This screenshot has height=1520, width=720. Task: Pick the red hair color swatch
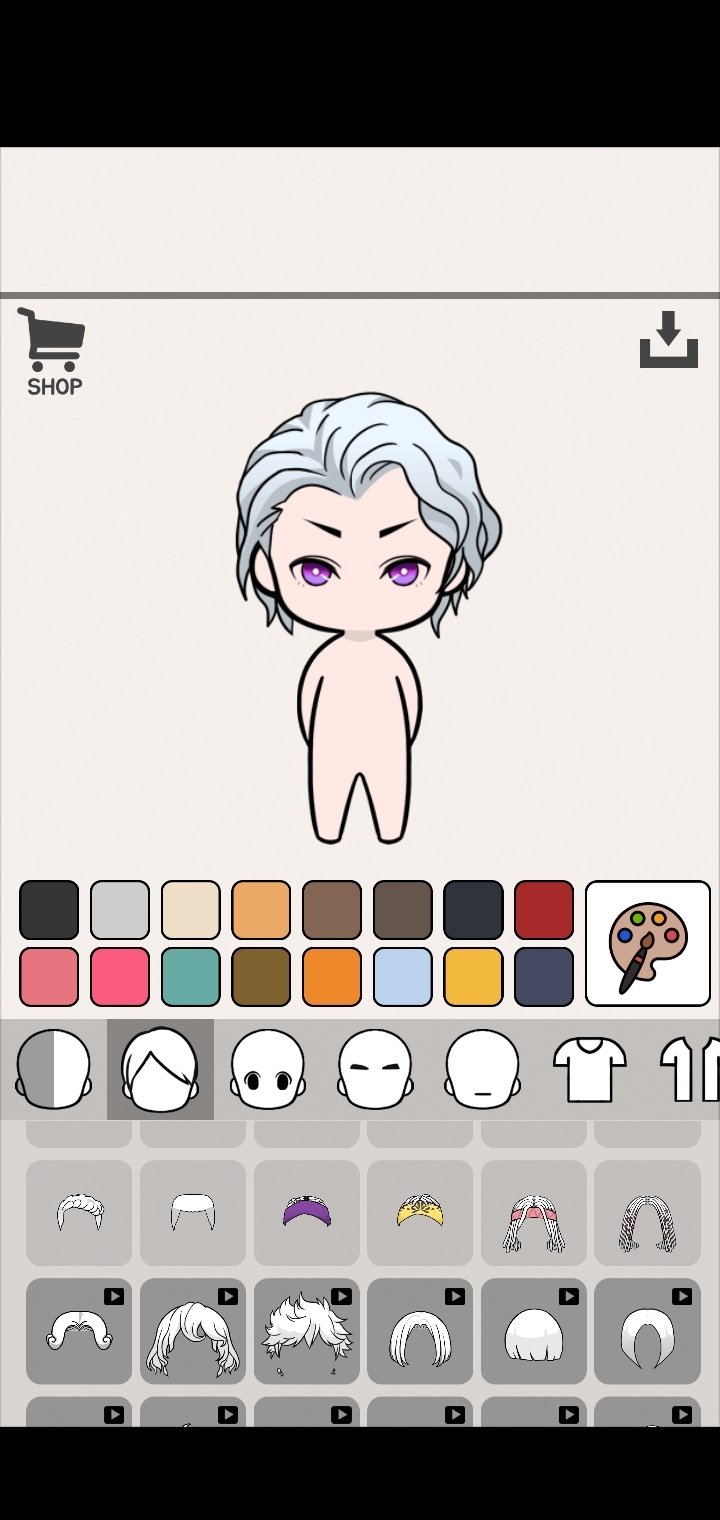[544, 910]
